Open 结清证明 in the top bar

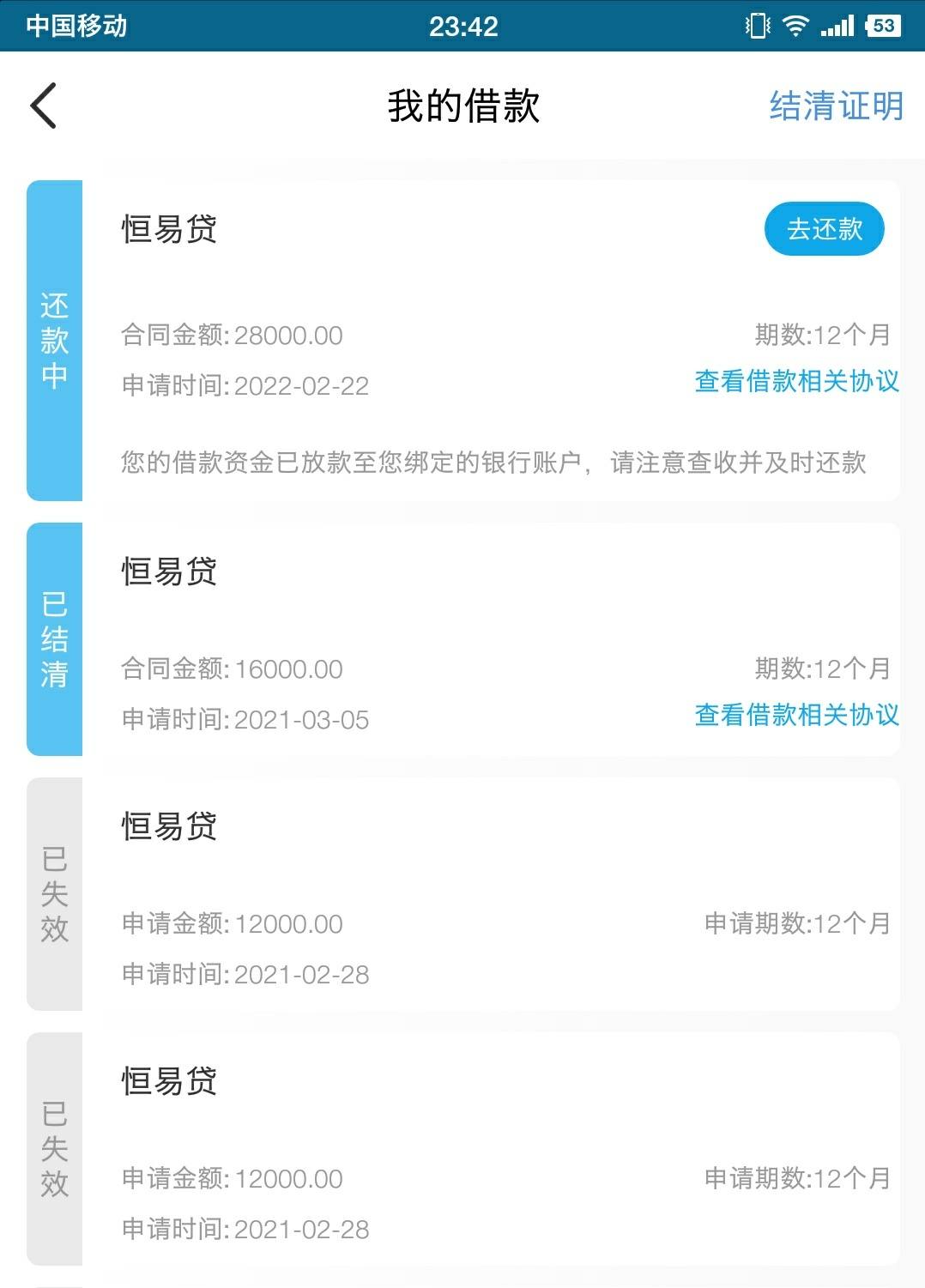pyautogui.click(x=836, y=106)
